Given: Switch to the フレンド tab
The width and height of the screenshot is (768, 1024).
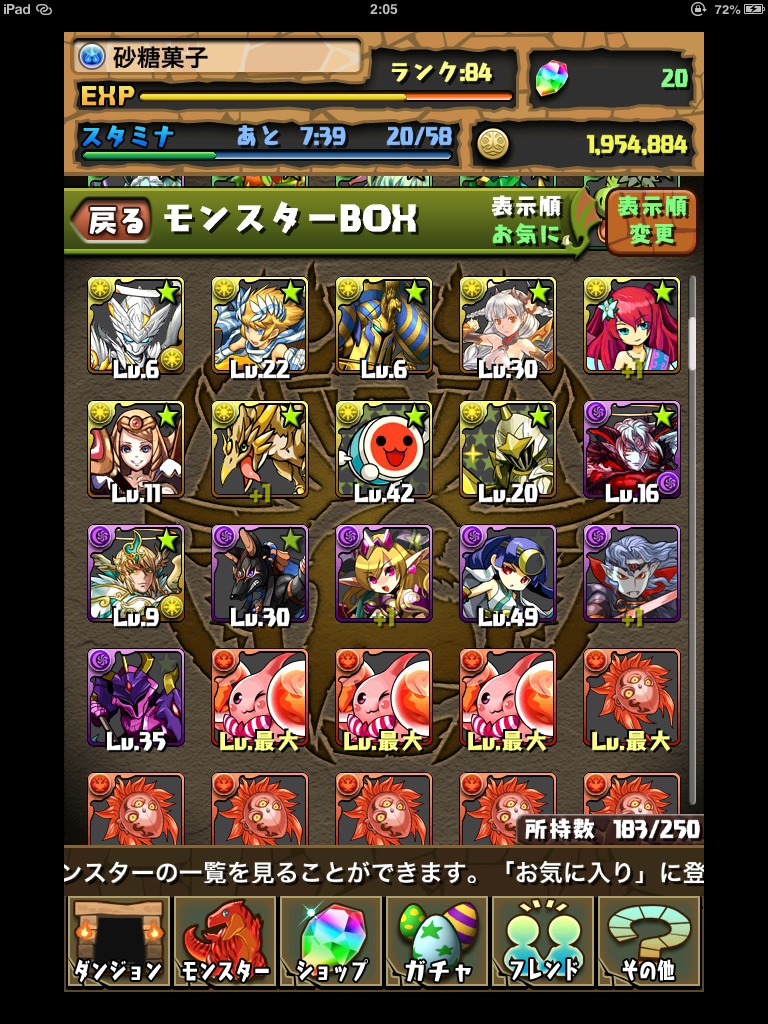Looking at the screenshot, I should coord(544,942).
